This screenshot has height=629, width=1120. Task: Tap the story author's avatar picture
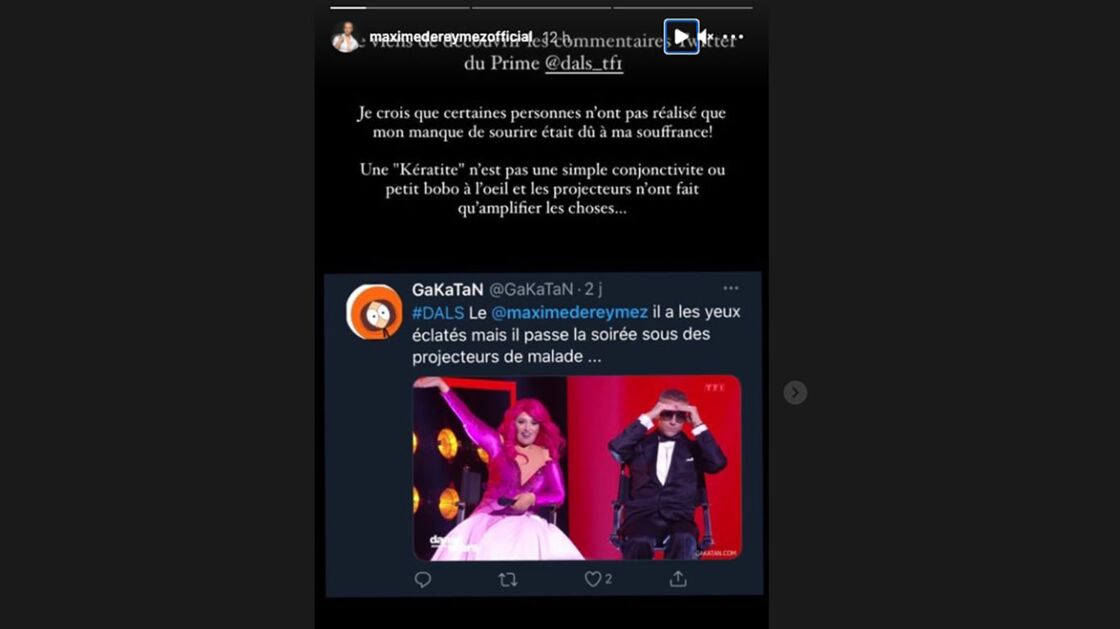[x=346, y=38]
